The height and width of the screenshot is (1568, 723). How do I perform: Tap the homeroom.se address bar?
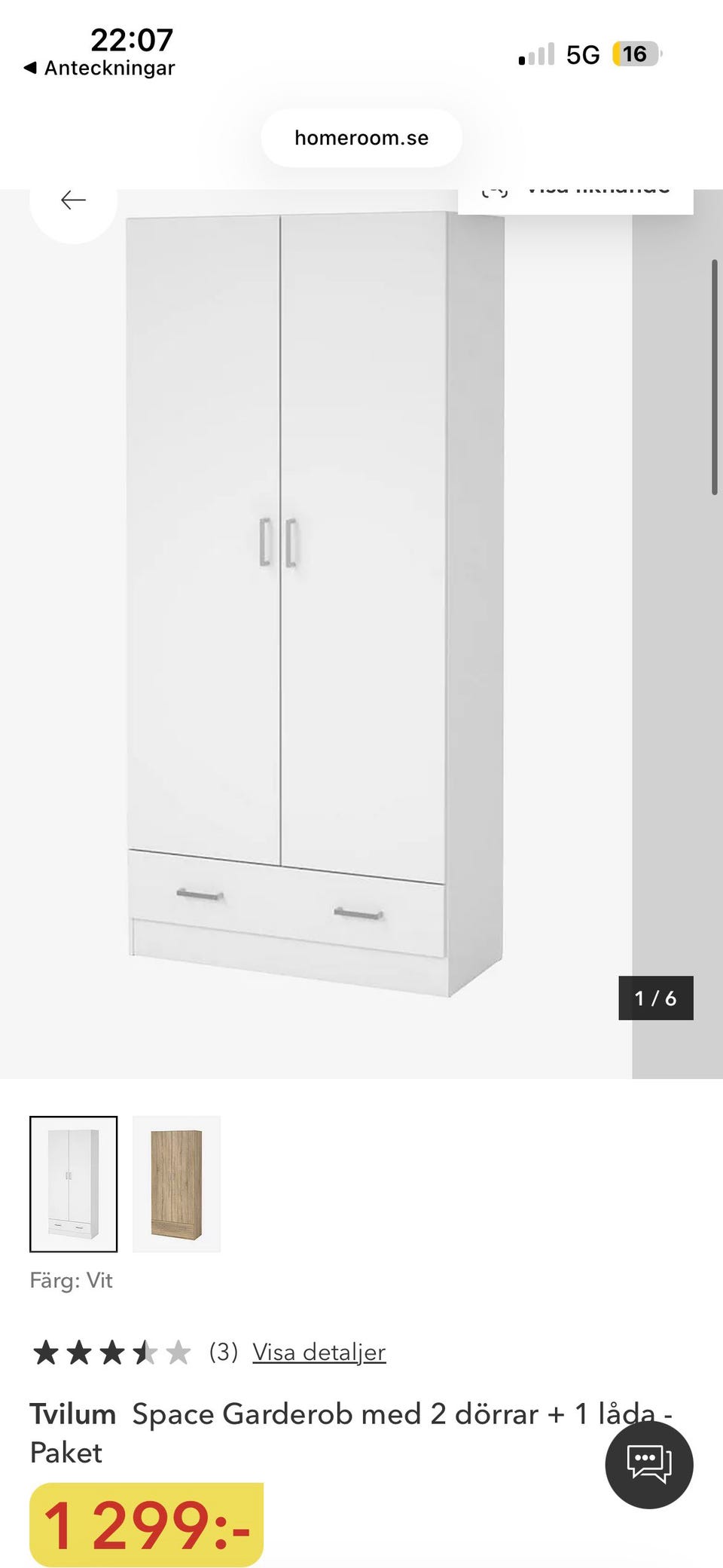click(361, 138)
